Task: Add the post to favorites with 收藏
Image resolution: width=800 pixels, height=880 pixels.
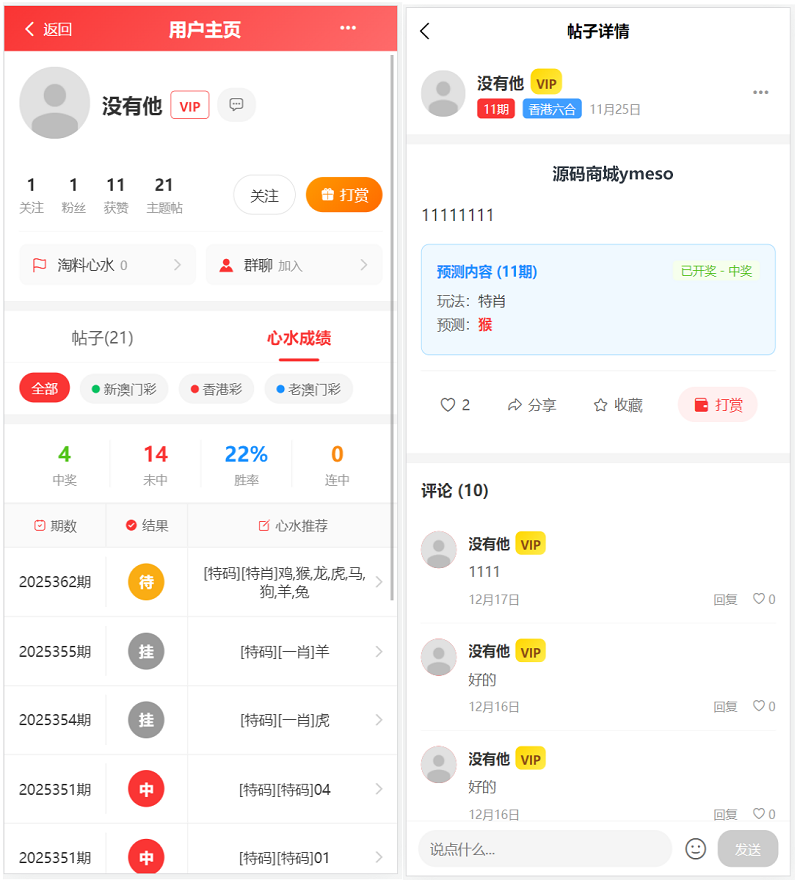Action: [618, 405]
